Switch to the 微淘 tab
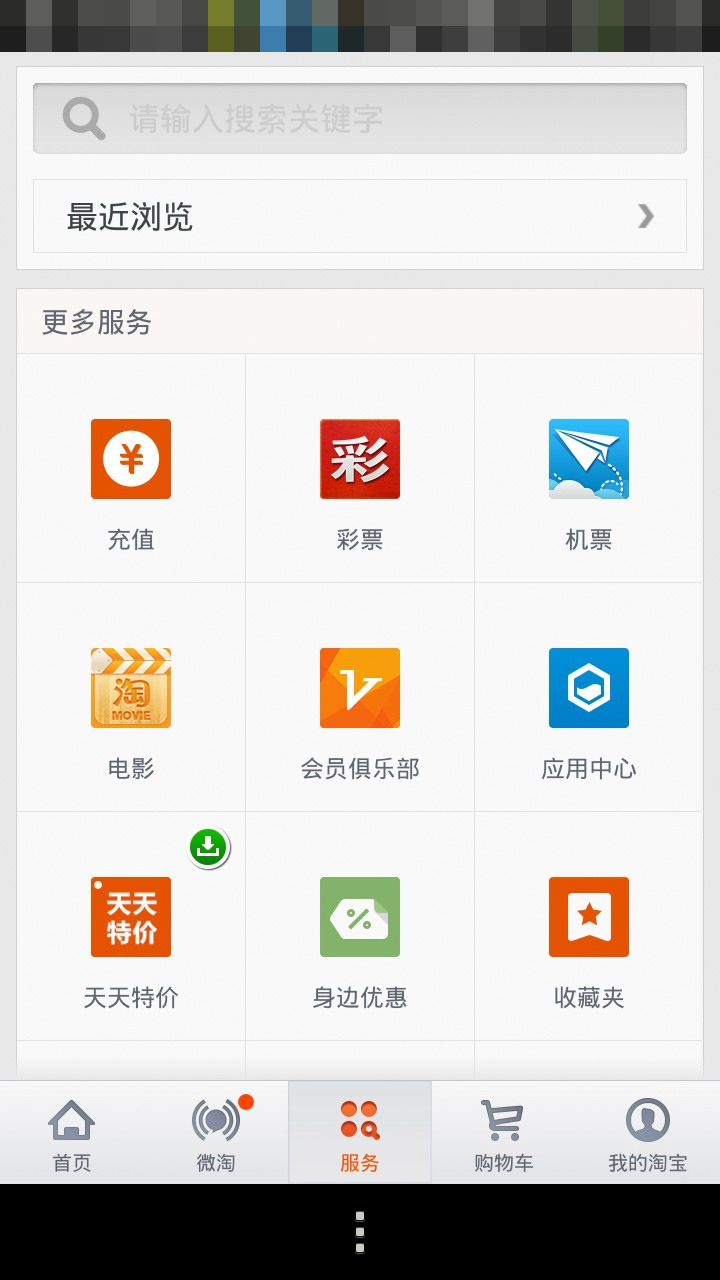This screenshot has height=1280, width=720. click(216, 1133)
